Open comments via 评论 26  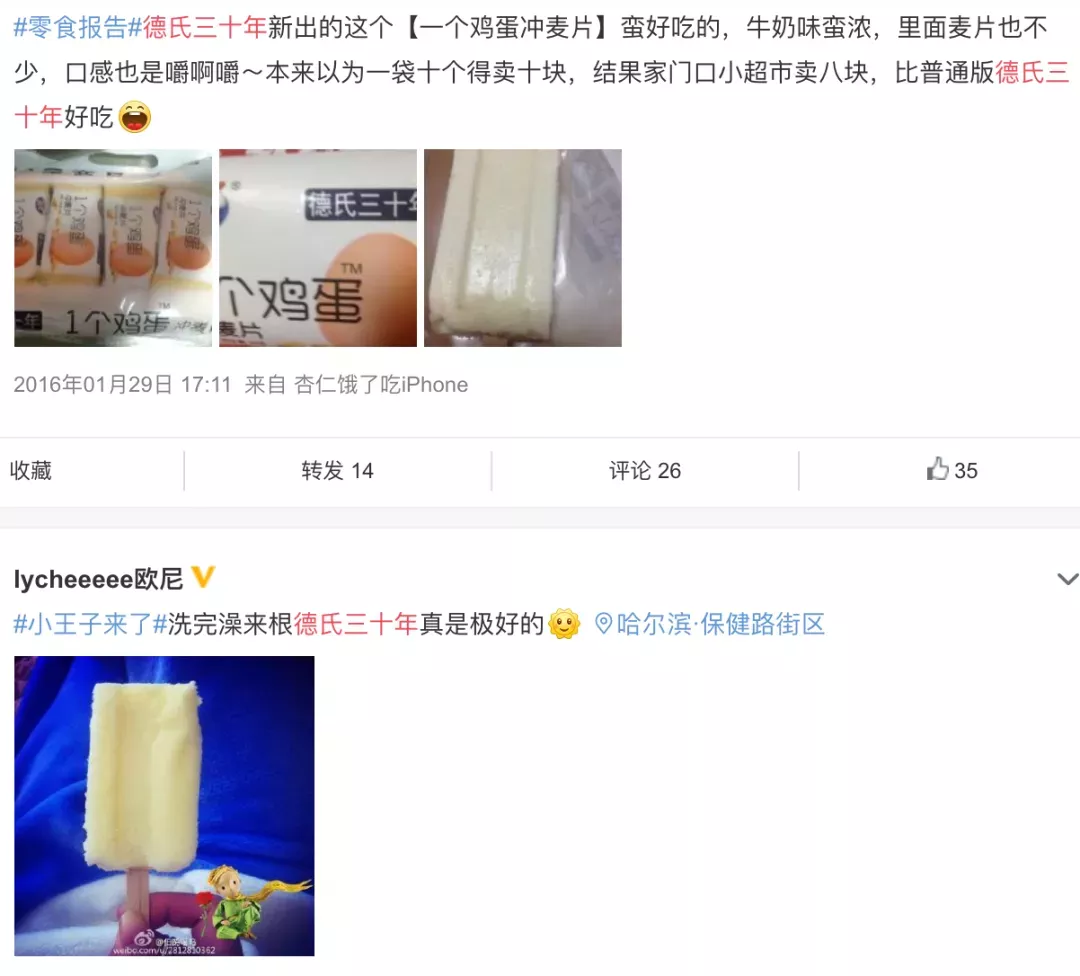point(645,470)
